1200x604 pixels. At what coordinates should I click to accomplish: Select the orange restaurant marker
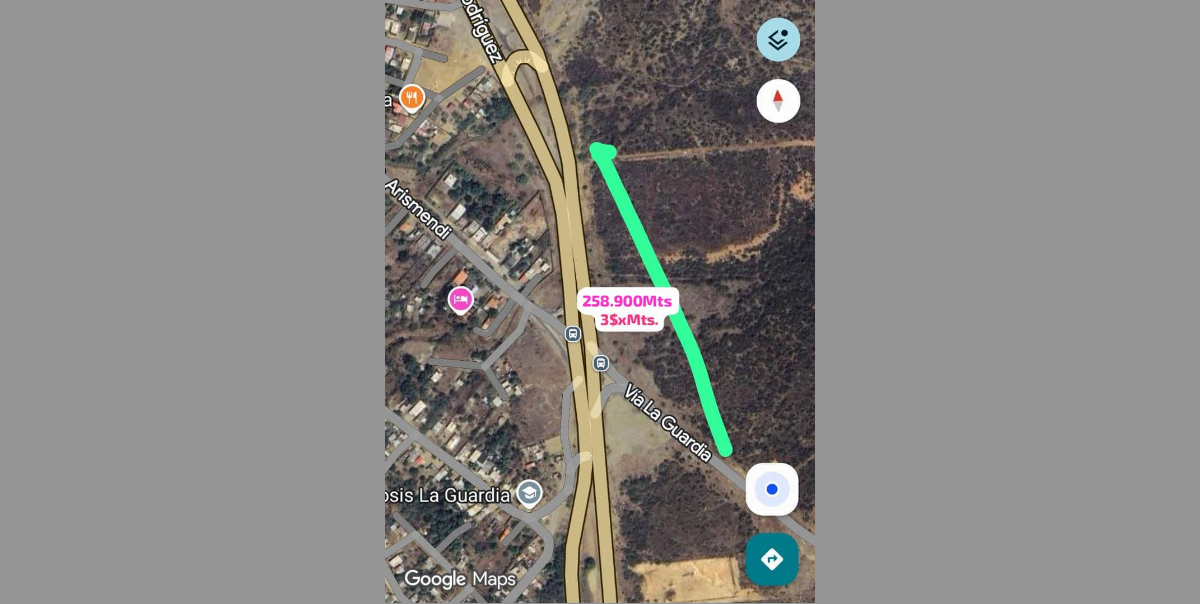(x=411, y=97)
